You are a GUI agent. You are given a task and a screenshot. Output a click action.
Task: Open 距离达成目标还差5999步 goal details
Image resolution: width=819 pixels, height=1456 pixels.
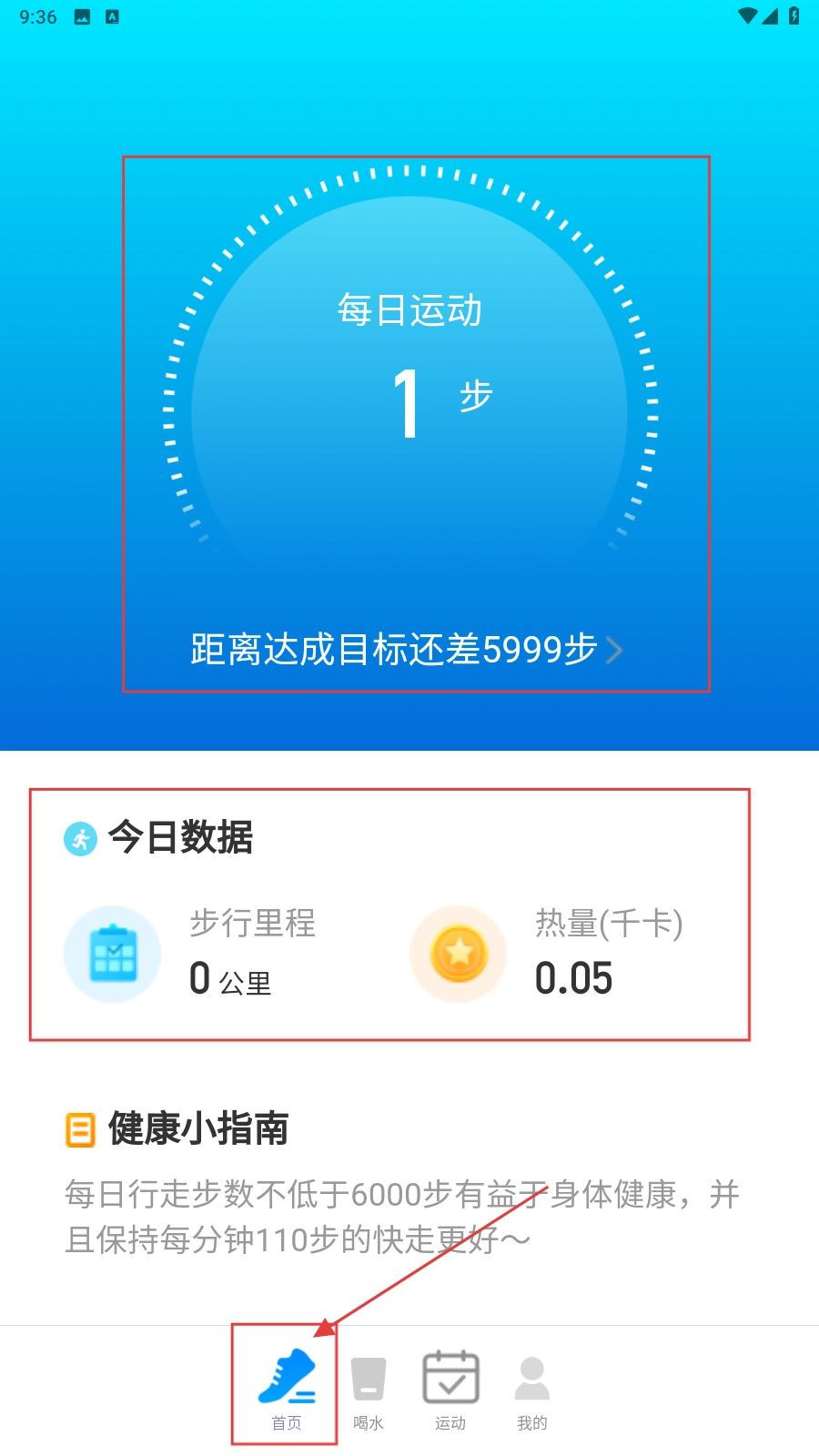pyautogui.click(x=406, y=650)
